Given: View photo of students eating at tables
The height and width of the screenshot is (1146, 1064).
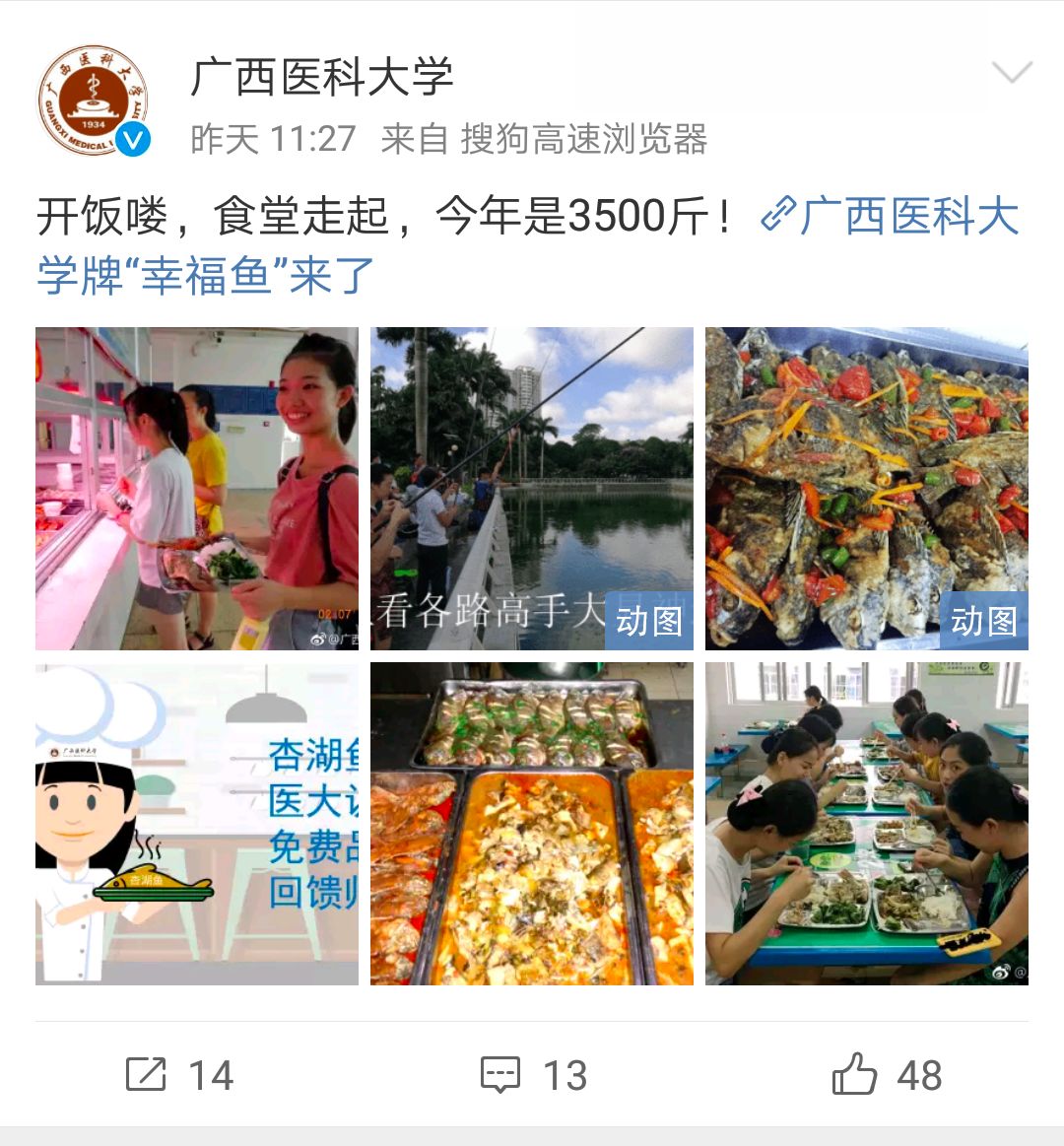Looking at the screenshot, I should click(867, 824).
